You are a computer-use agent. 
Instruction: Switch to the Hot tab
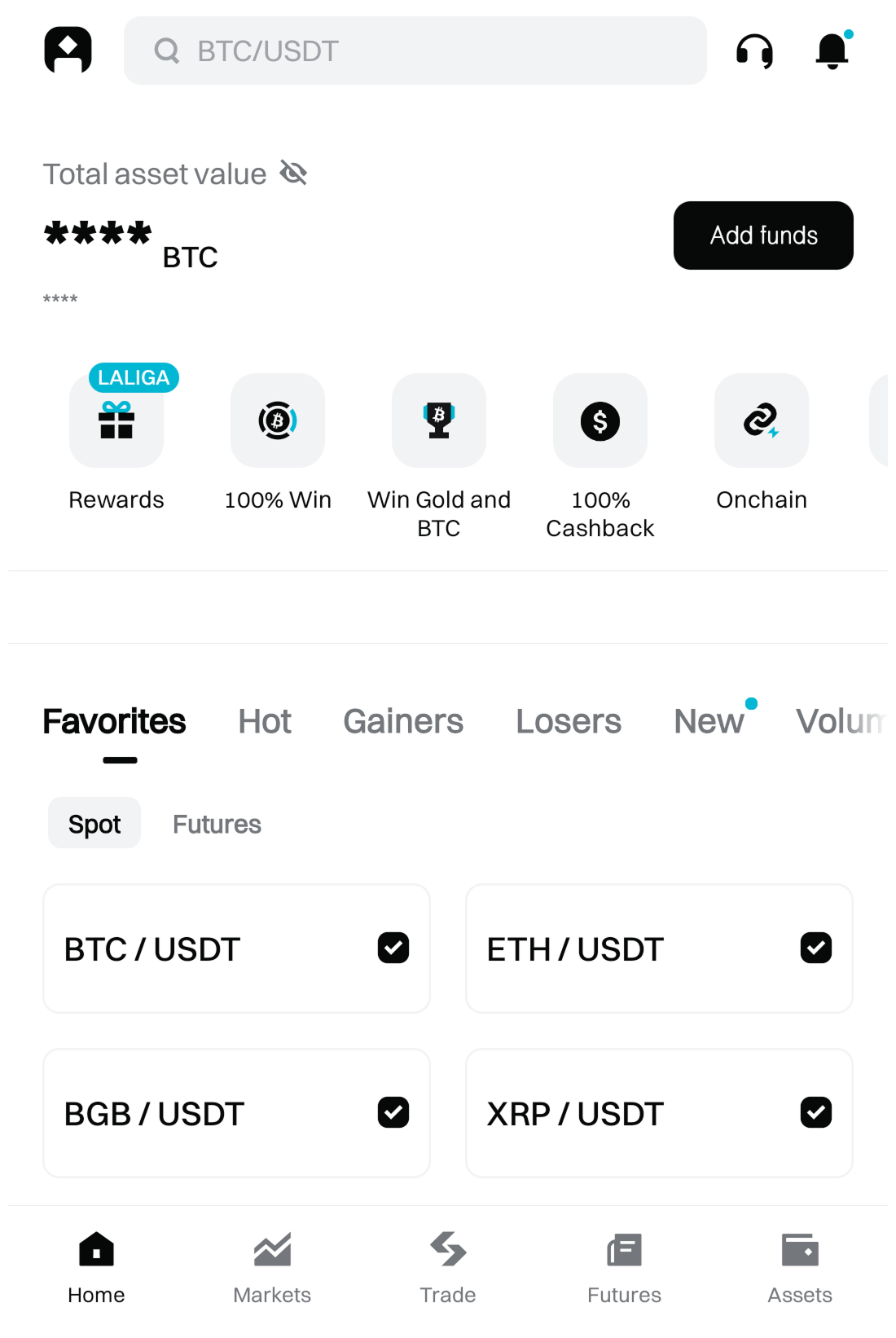click(264, 721)
